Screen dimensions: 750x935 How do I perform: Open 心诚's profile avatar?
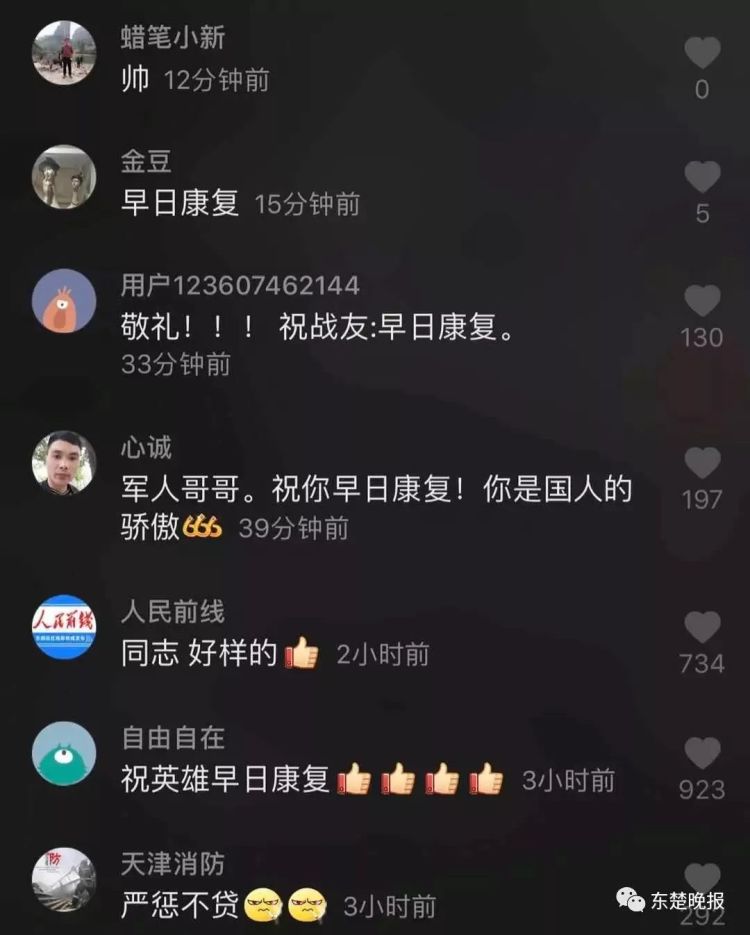tap(64, 463)
